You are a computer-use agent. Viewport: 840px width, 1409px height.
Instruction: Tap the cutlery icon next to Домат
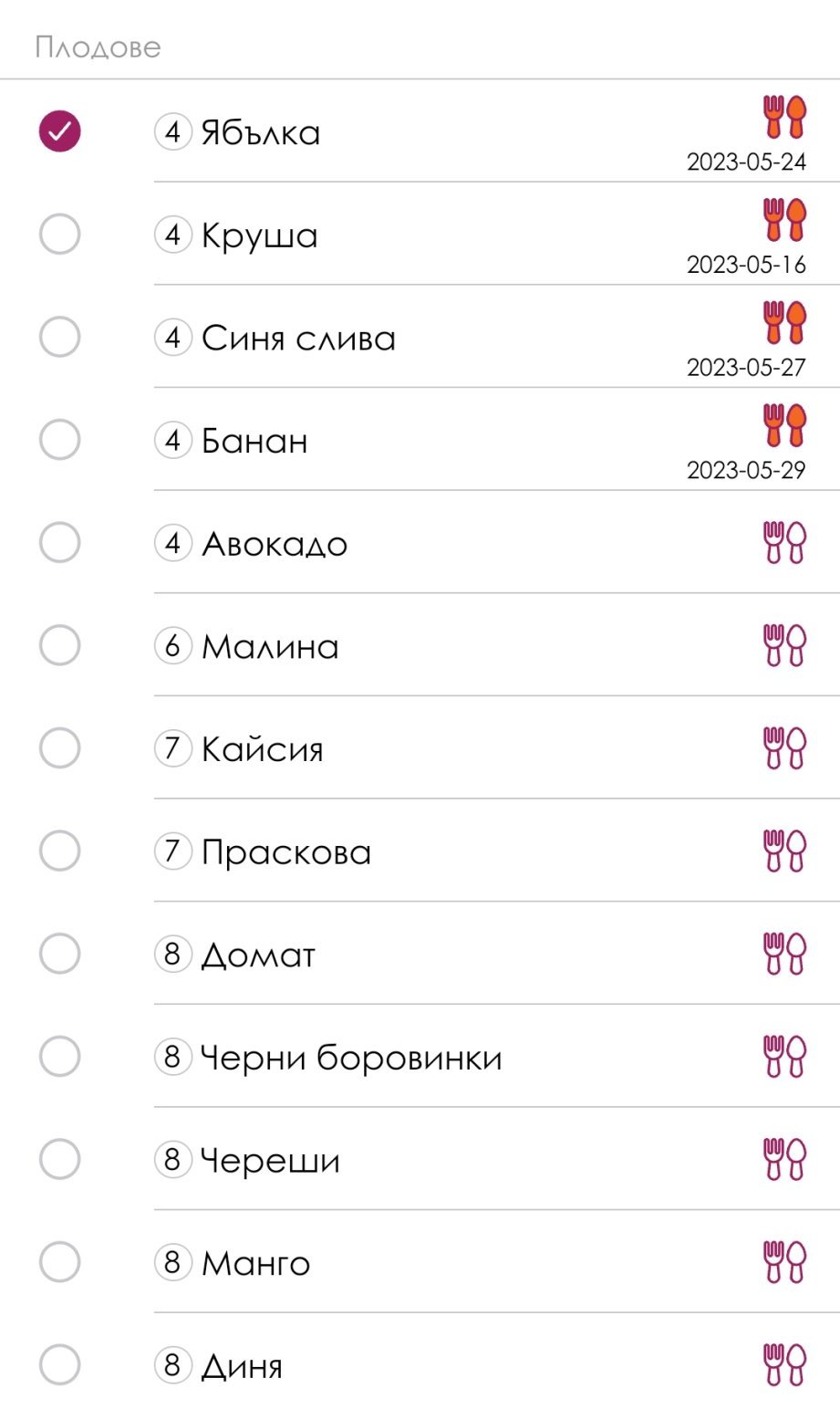[784, 955]
